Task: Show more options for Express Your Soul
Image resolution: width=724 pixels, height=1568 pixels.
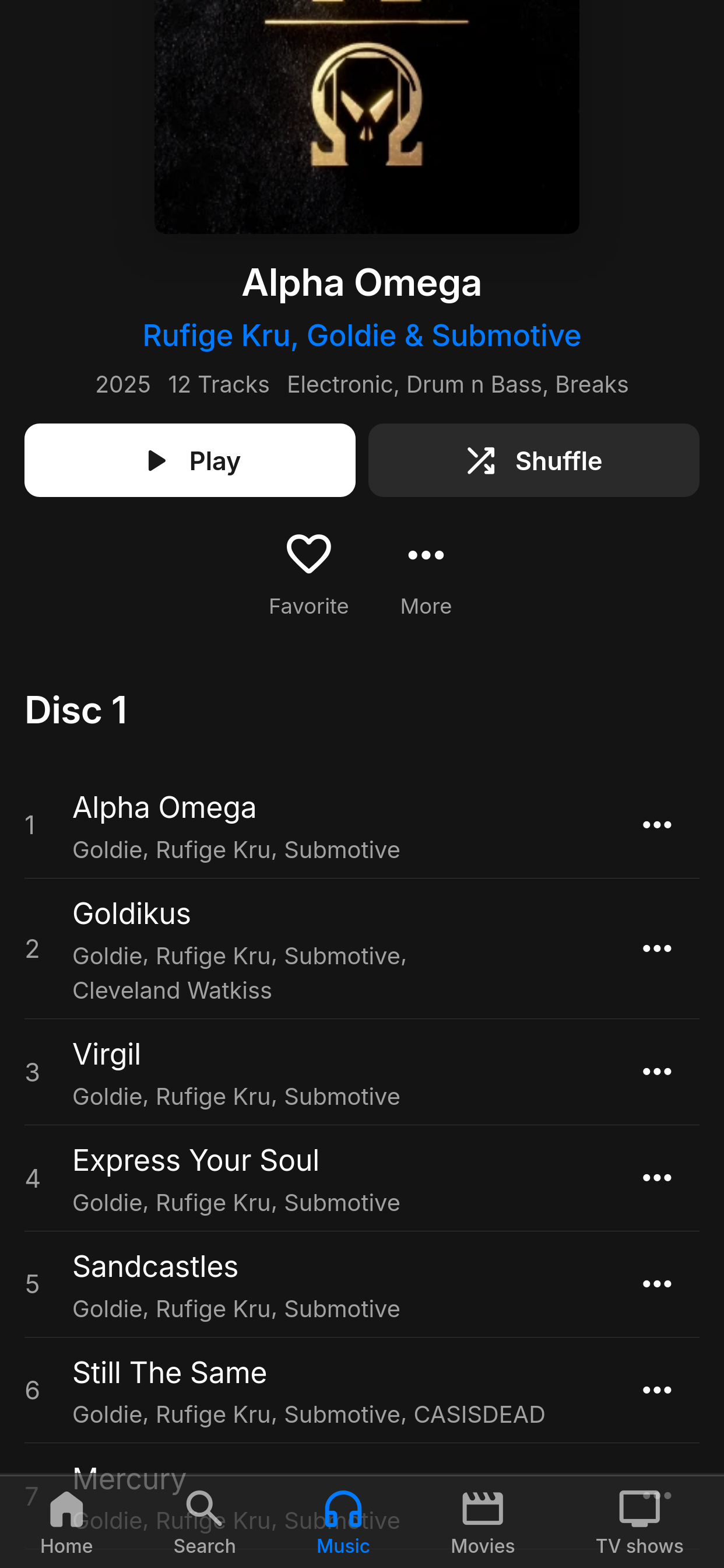Action: (656, 1177)
